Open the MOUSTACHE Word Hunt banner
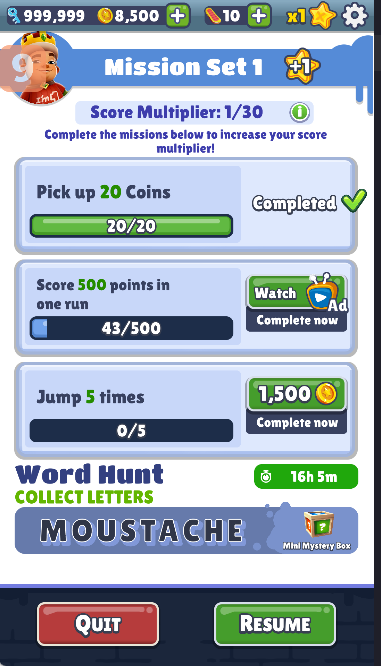 [x=186, y=531]
